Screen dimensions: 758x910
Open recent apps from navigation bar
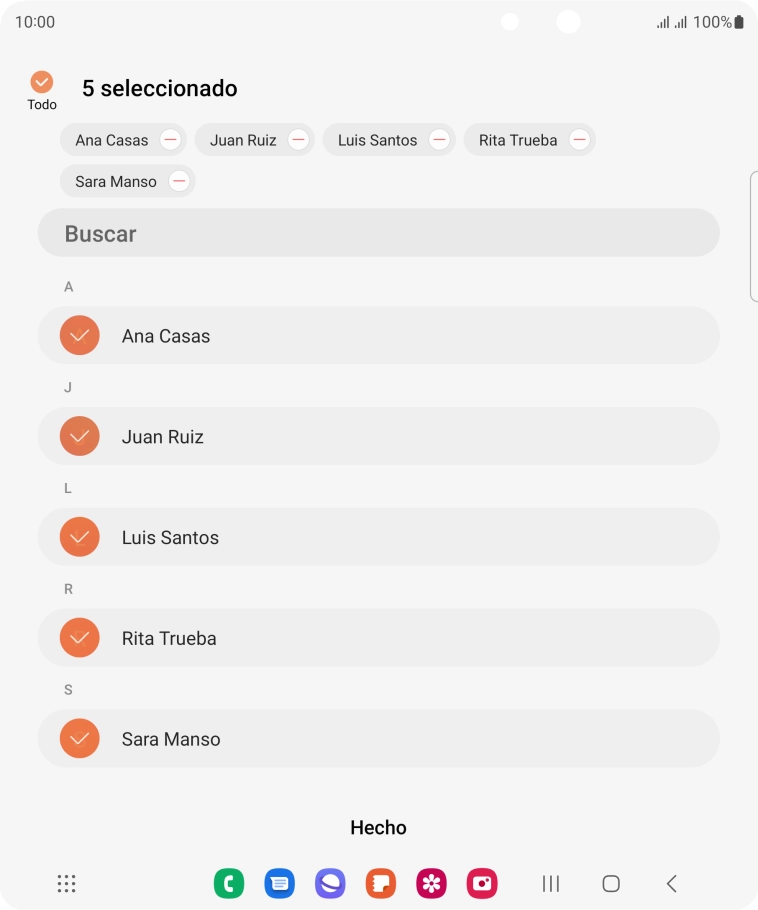pyautogui.click(x=550, y=883)
